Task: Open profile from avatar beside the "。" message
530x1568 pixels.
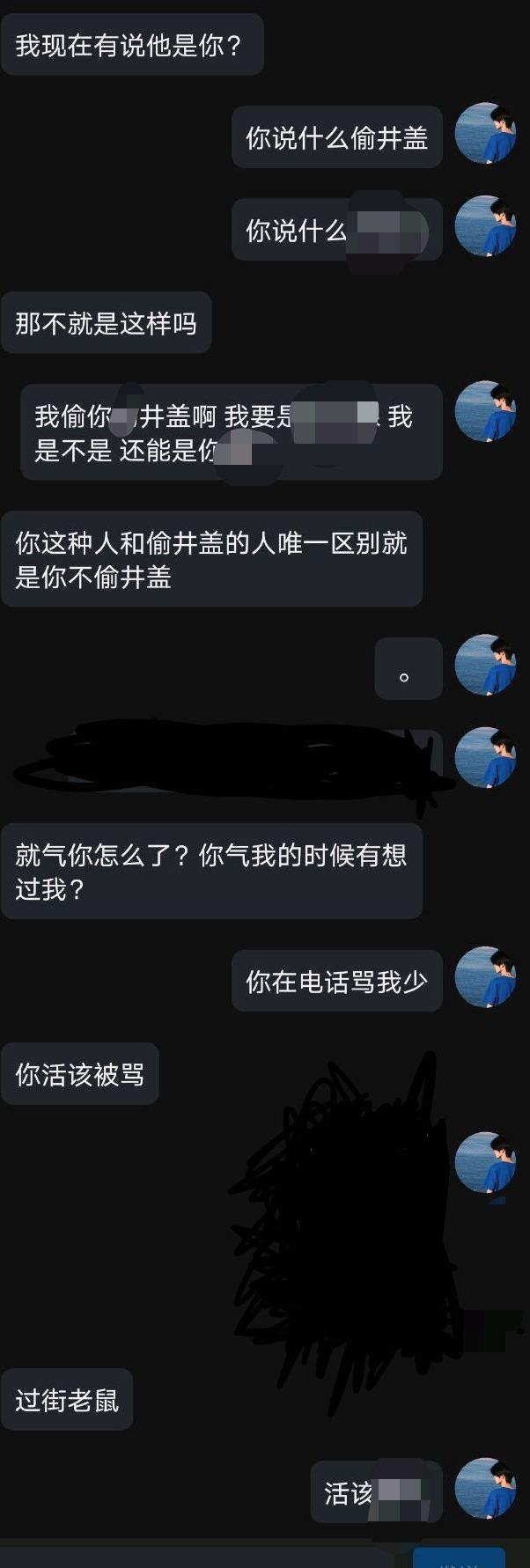Action: point(484,665)
